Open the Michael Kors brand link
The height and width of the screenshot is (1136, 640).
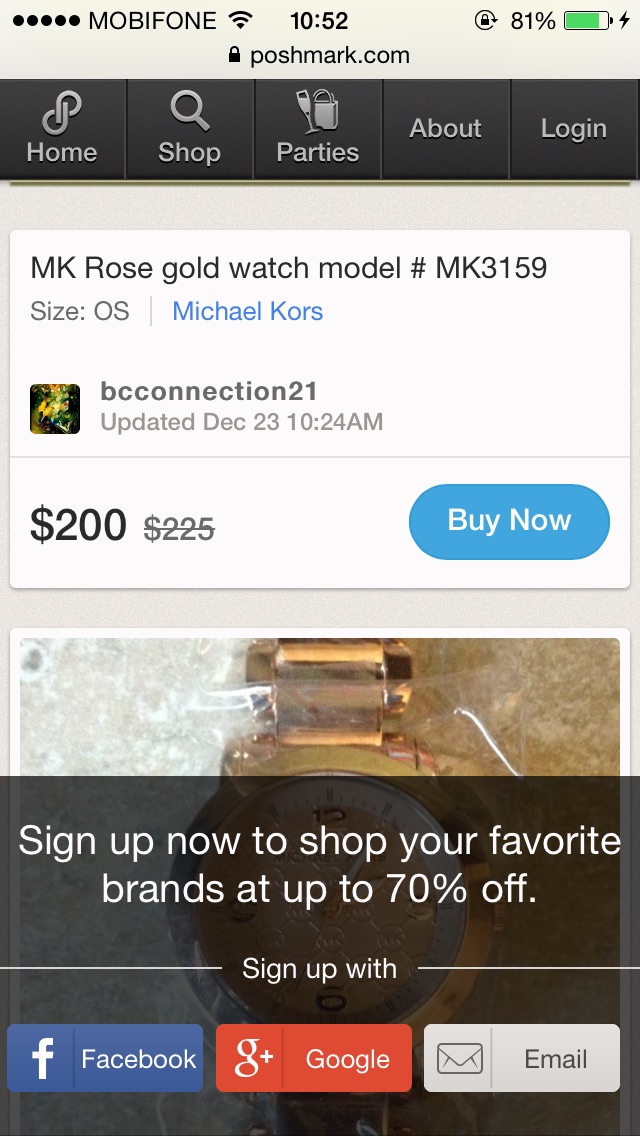(x=247, y=311)
